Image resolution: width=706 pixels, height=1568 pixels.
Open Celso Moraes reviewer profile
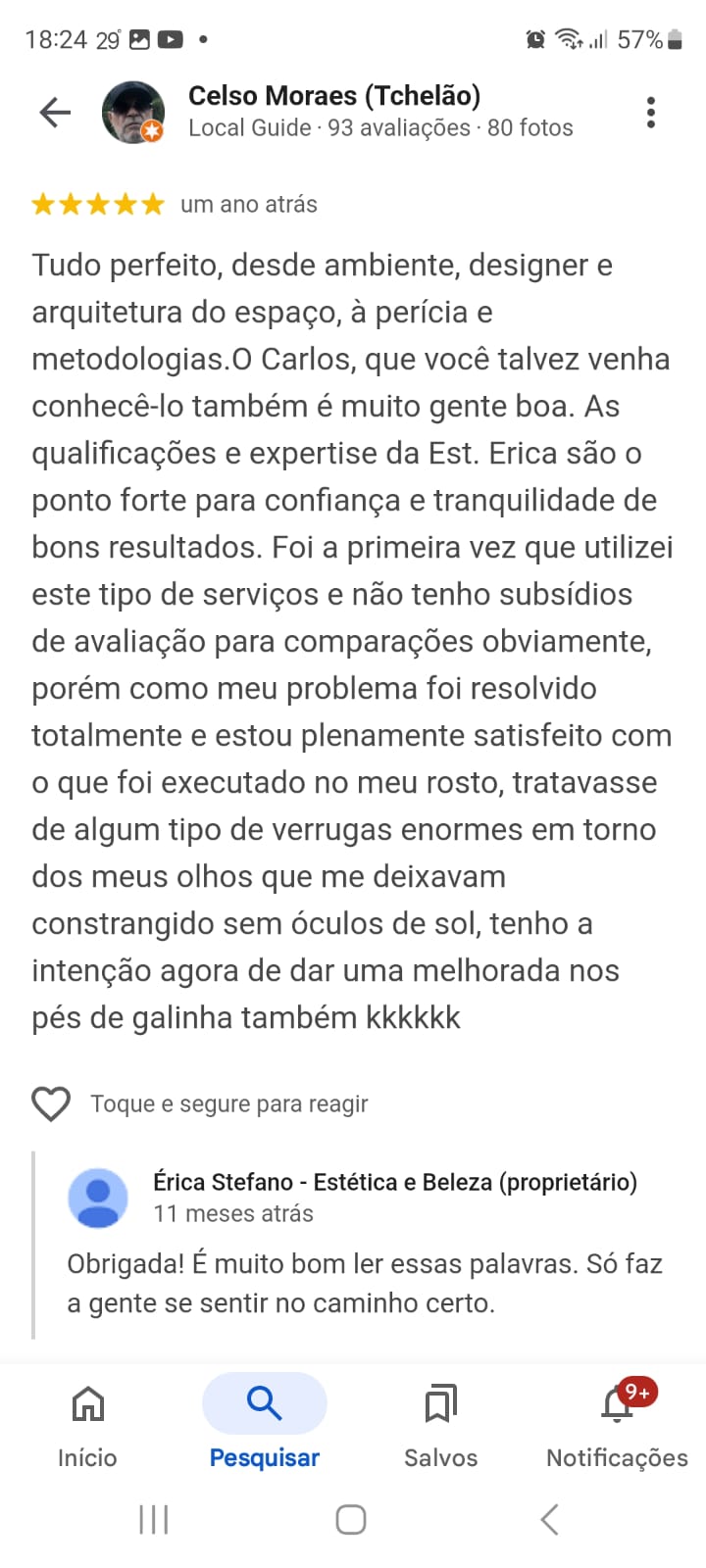[333, 96]
